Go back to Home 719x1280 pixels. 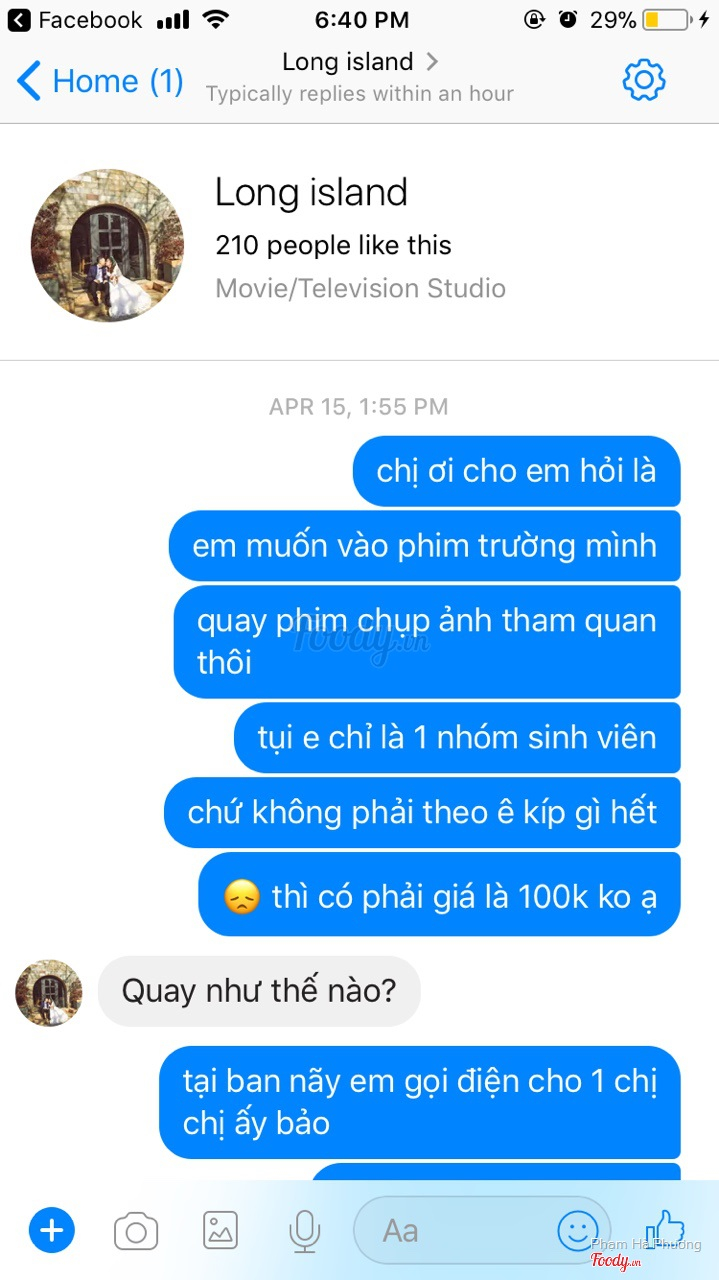[100, 81]
